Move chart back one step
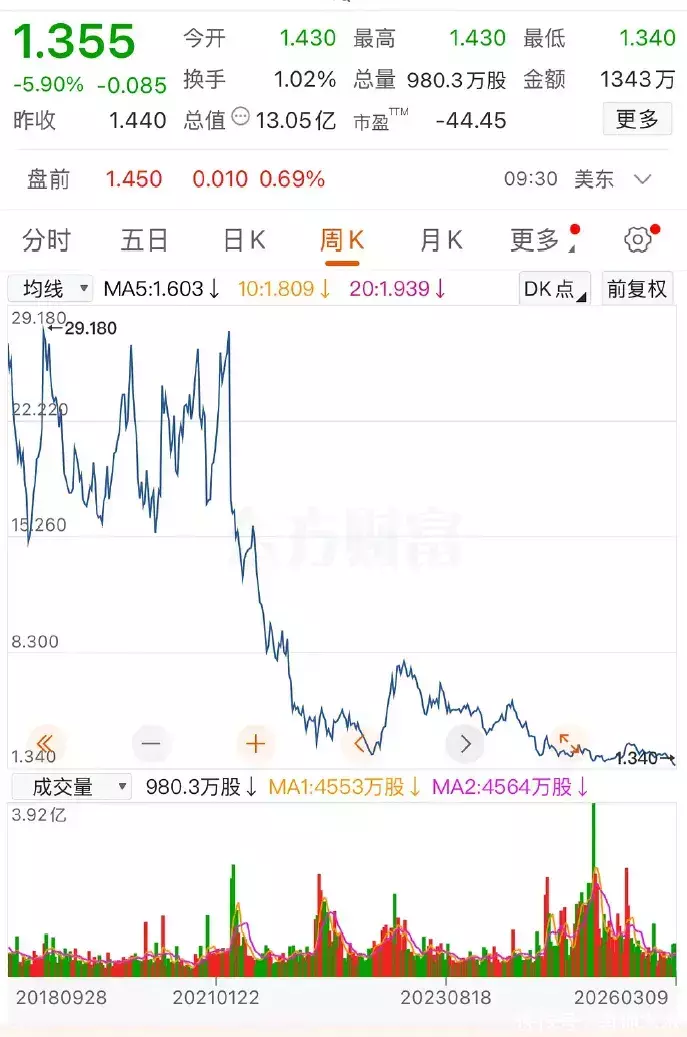687x1037 pixels. 360,743
